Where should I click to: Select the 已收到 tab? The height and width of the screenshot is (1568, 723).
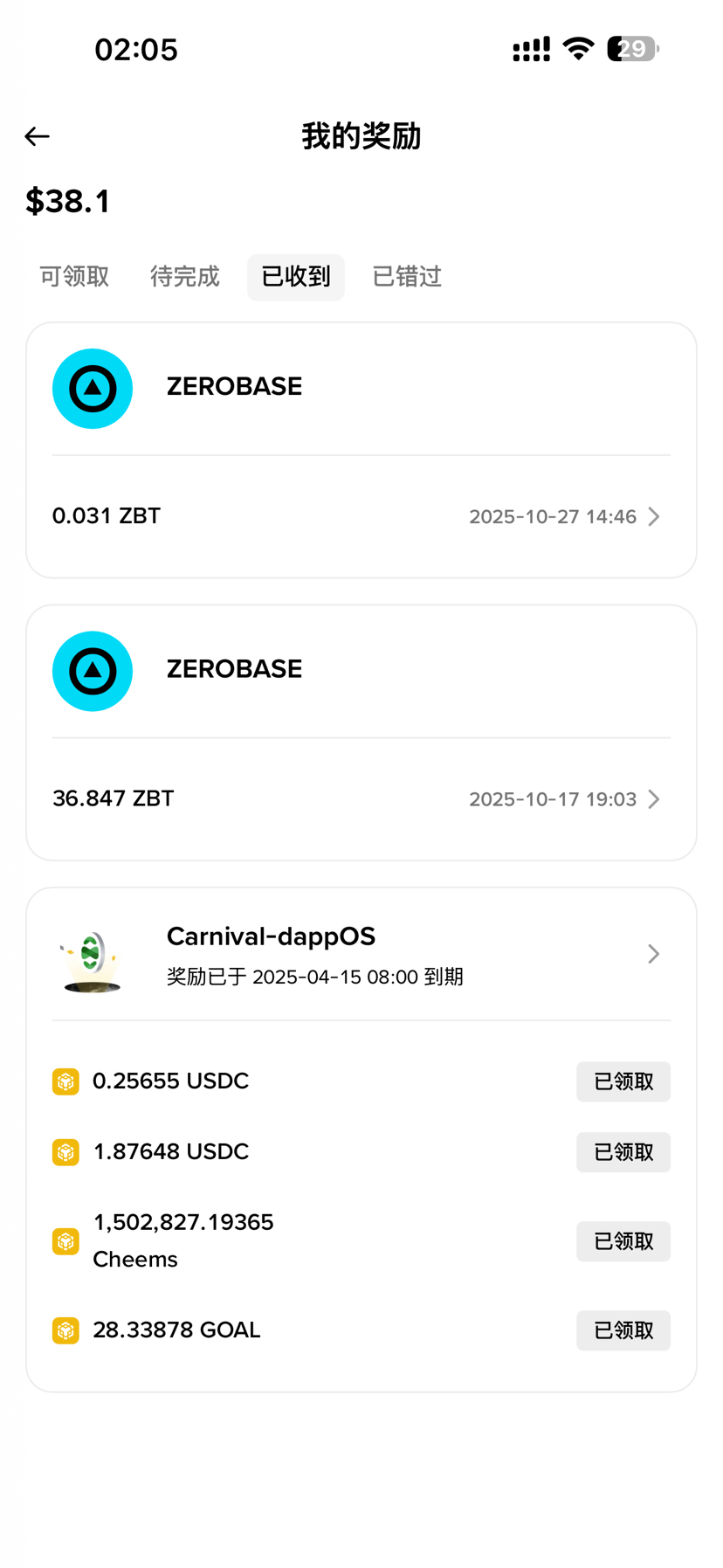click(x=296, y=277)
